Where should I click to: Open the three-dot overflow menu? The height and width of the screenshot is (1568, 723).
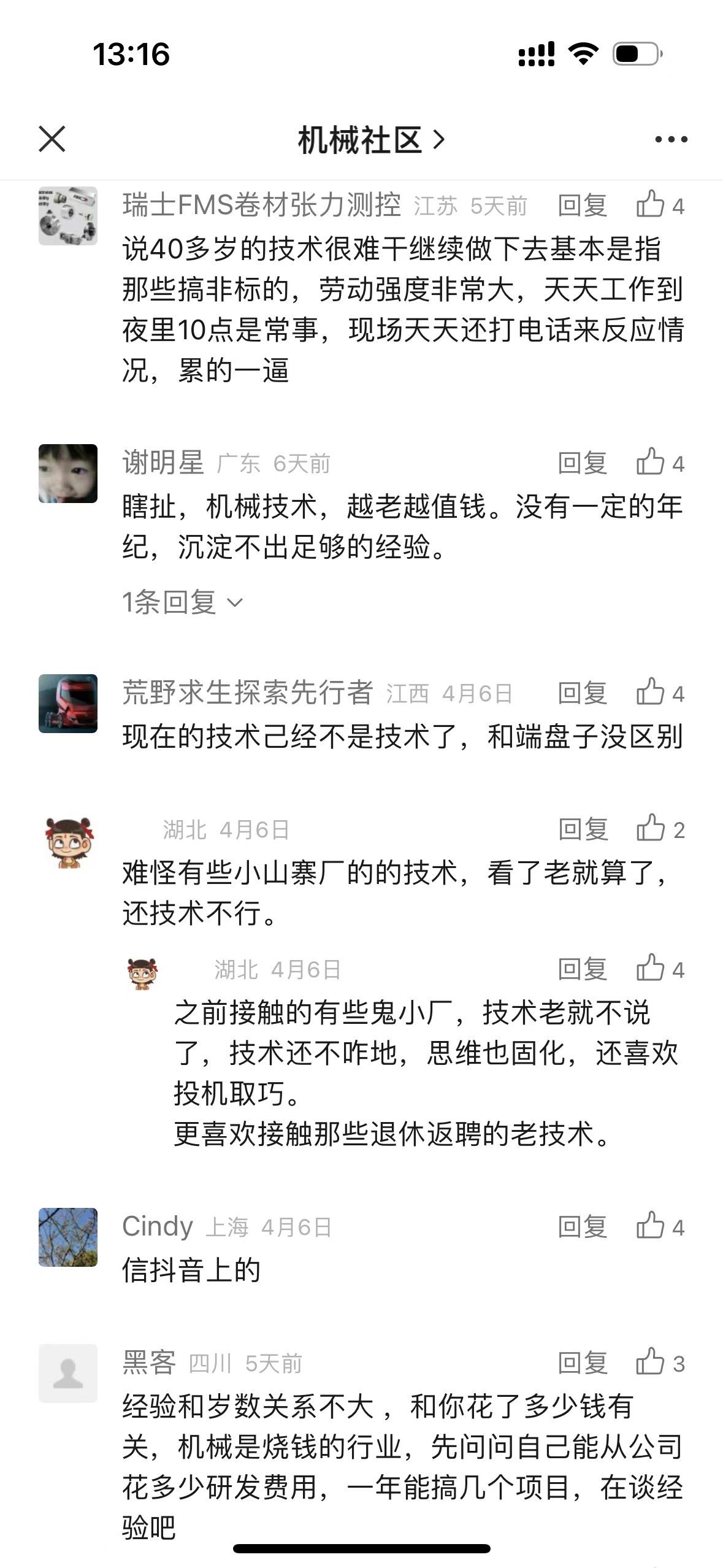(671, 140)
